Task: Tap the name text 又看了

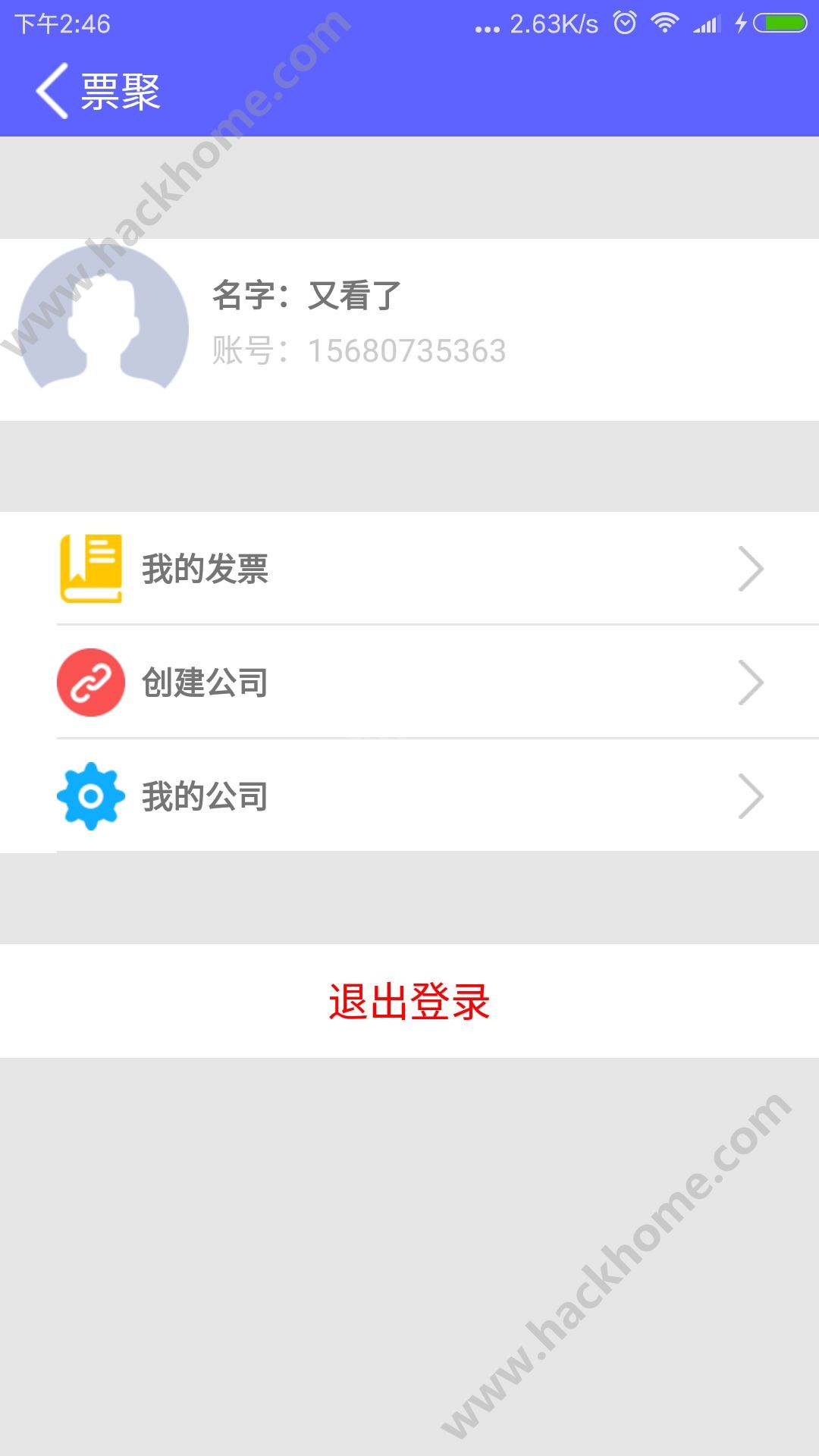Action: pyautogui.click(x=353, y=296)
